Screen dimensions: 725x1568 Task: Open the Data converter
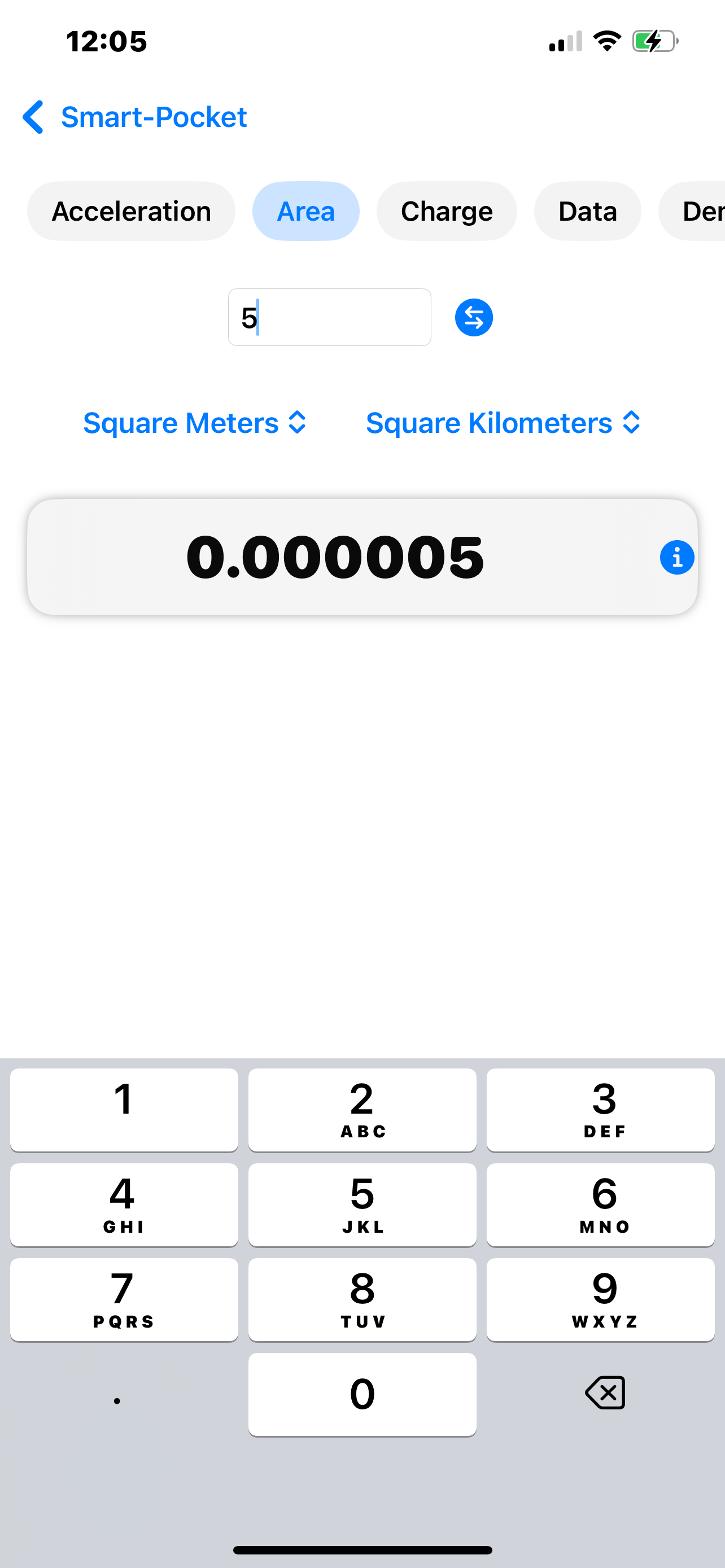tap(587, 211)
